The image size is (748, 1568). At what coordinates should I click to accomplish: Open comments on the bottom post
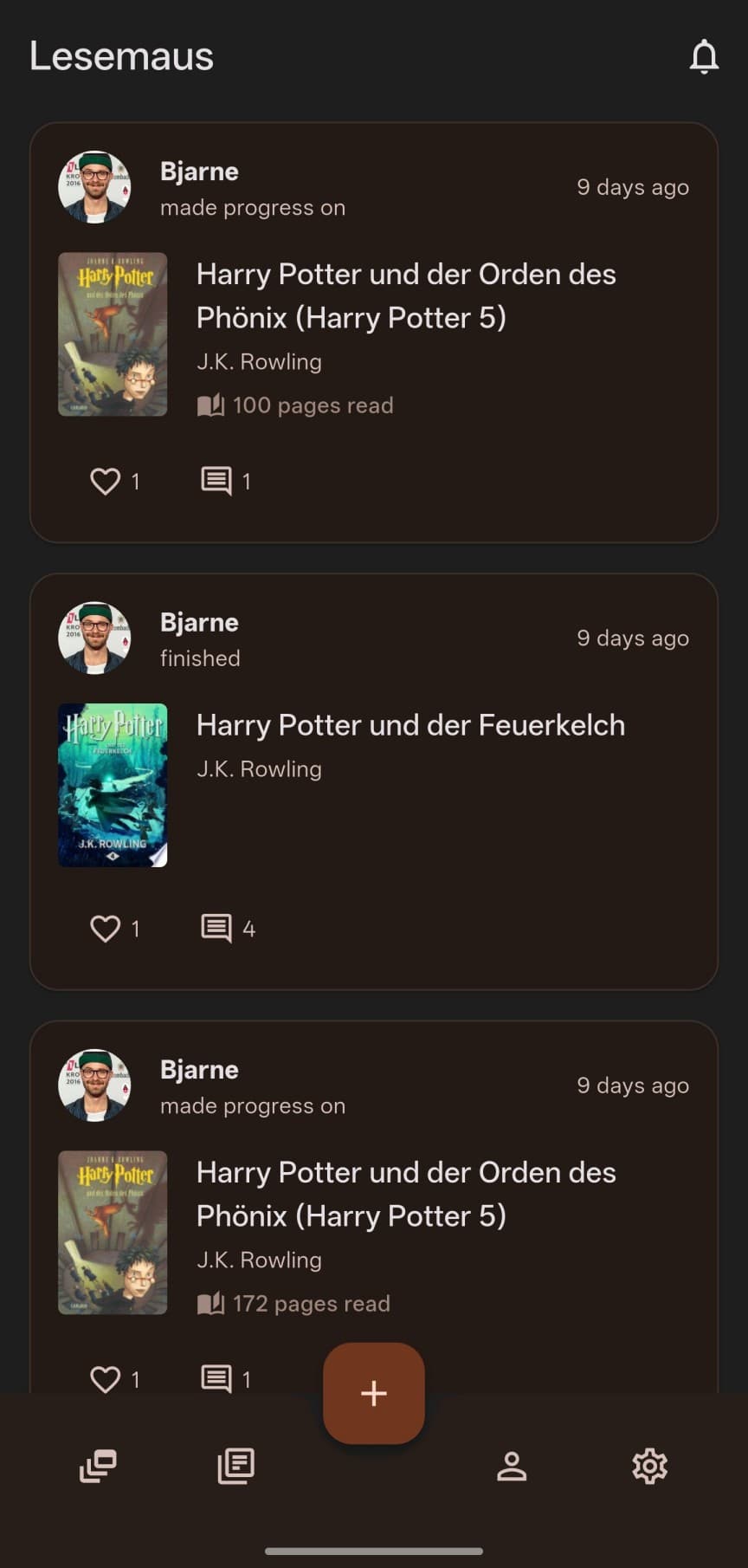216,1376
